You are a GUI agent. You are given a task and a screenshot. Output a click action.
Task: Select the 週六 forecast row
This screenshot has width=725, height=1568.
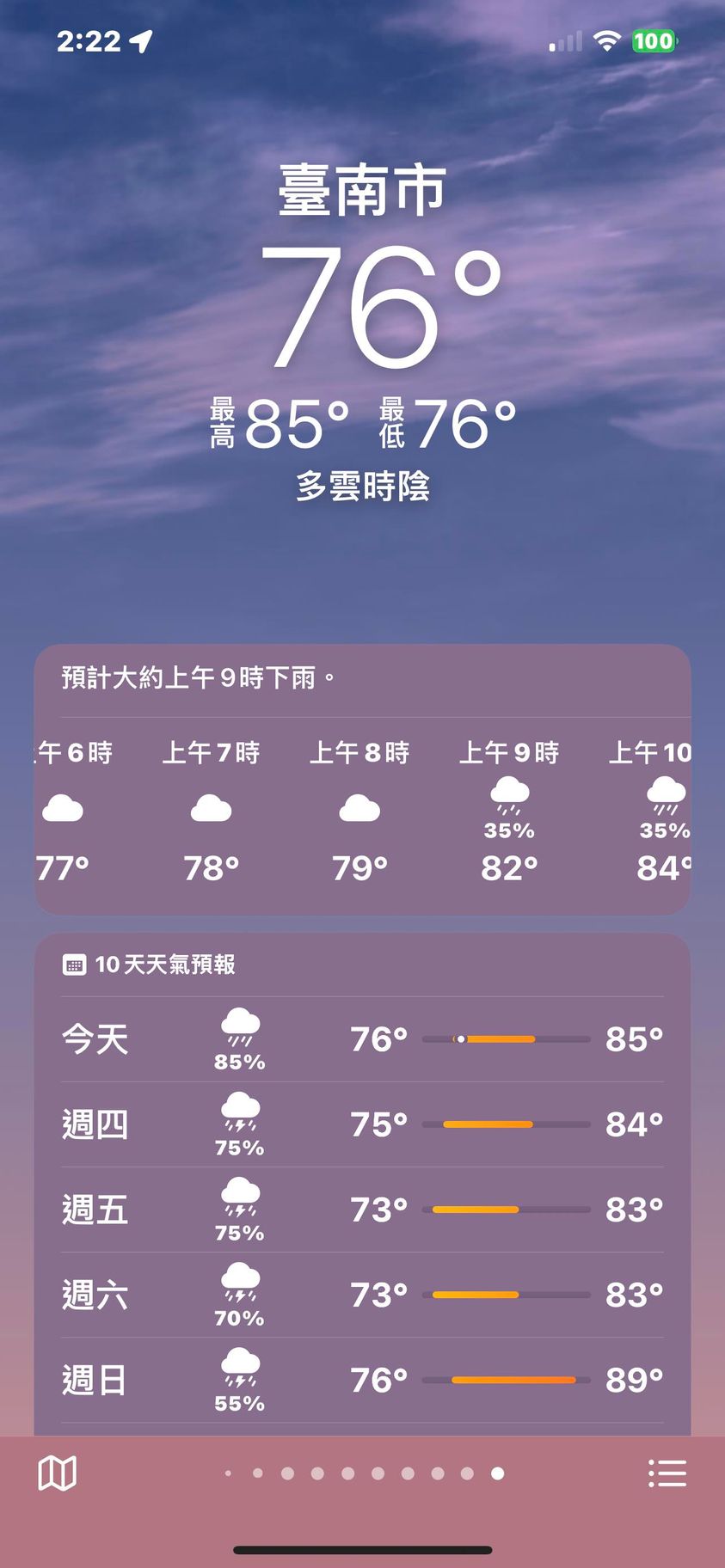click(x=362, y=1295)
